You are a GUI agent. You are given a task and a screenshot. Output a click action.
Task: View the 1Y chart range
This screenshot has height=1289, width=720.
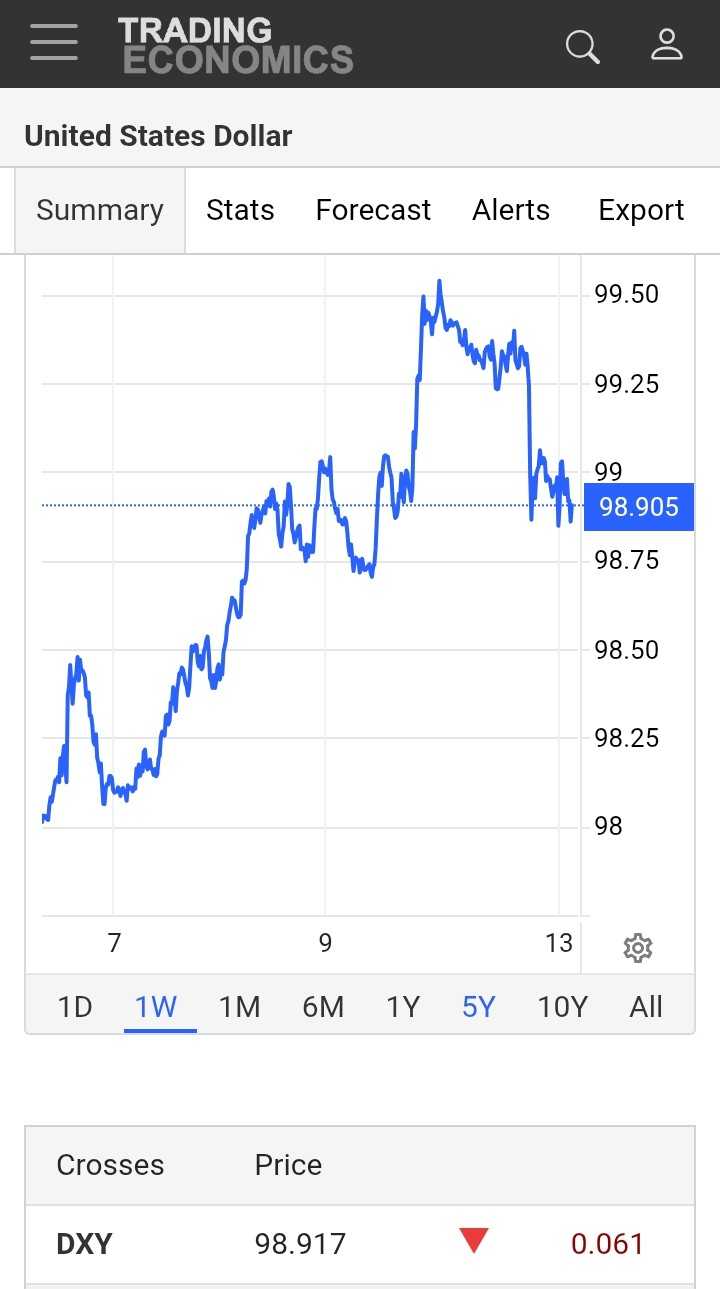(403, 1006)
